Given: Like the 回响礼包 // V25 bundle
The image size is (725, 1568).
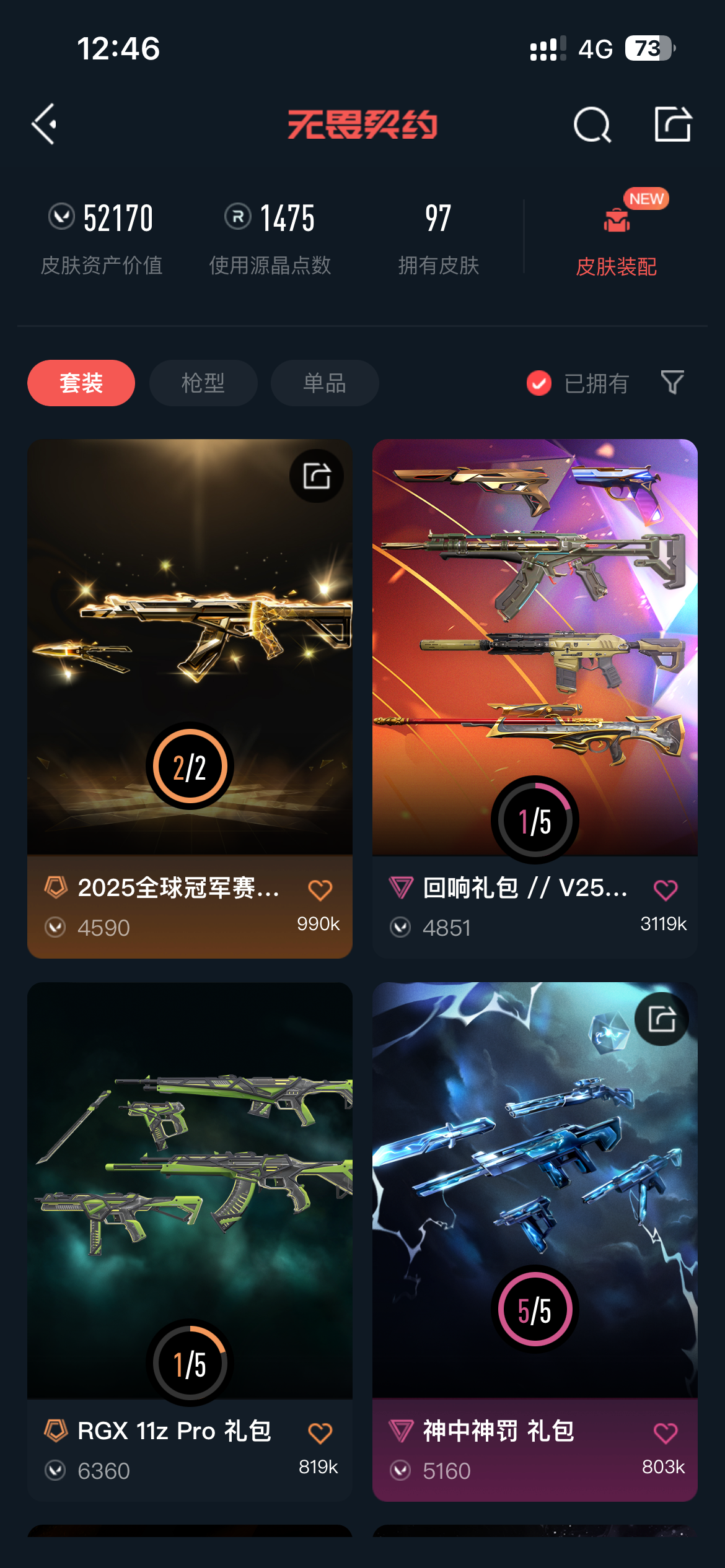Looking at the screenshot, I should [x=666, y=890].
